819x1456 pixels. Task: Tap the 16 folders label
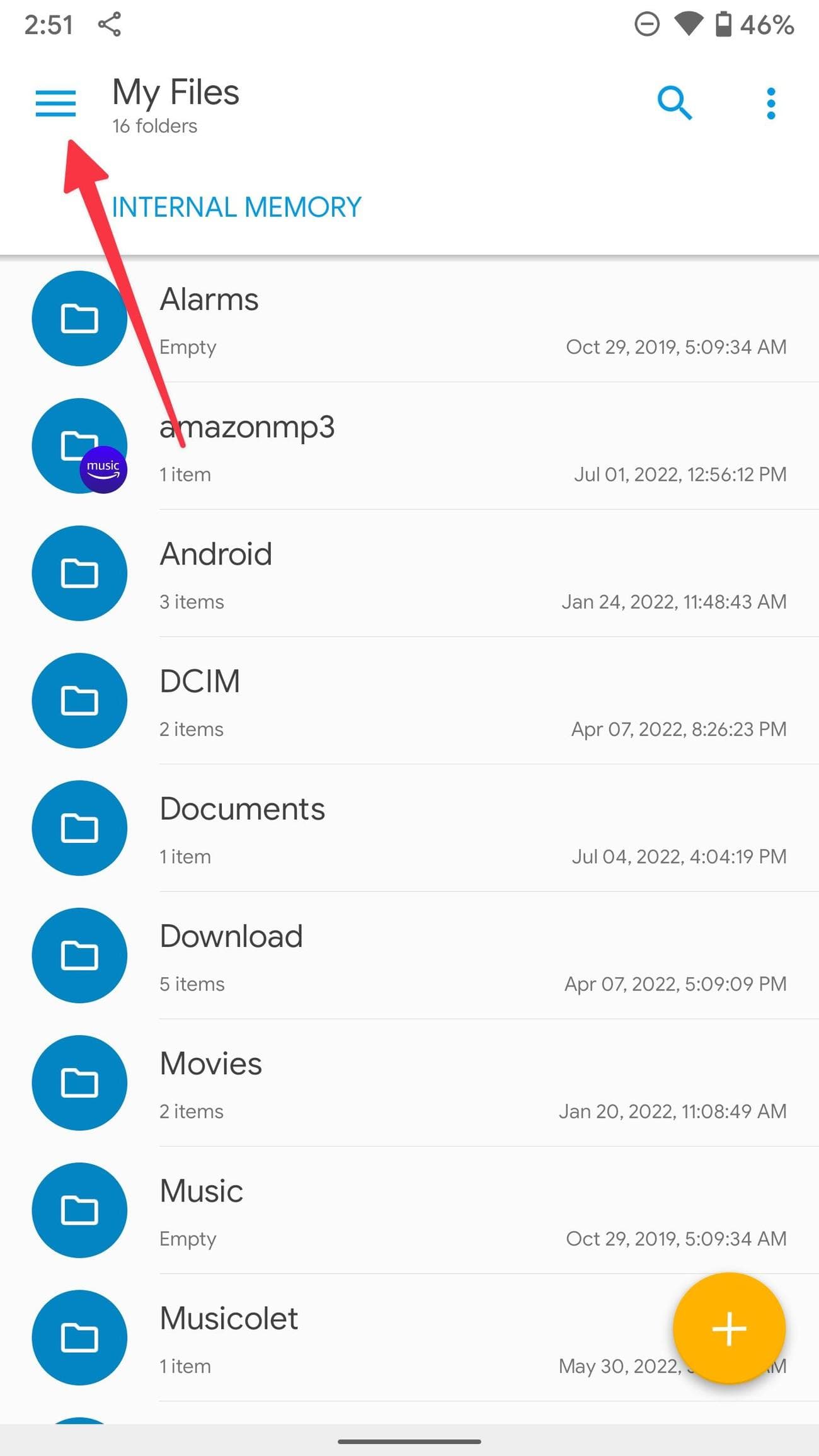point(154,125)
